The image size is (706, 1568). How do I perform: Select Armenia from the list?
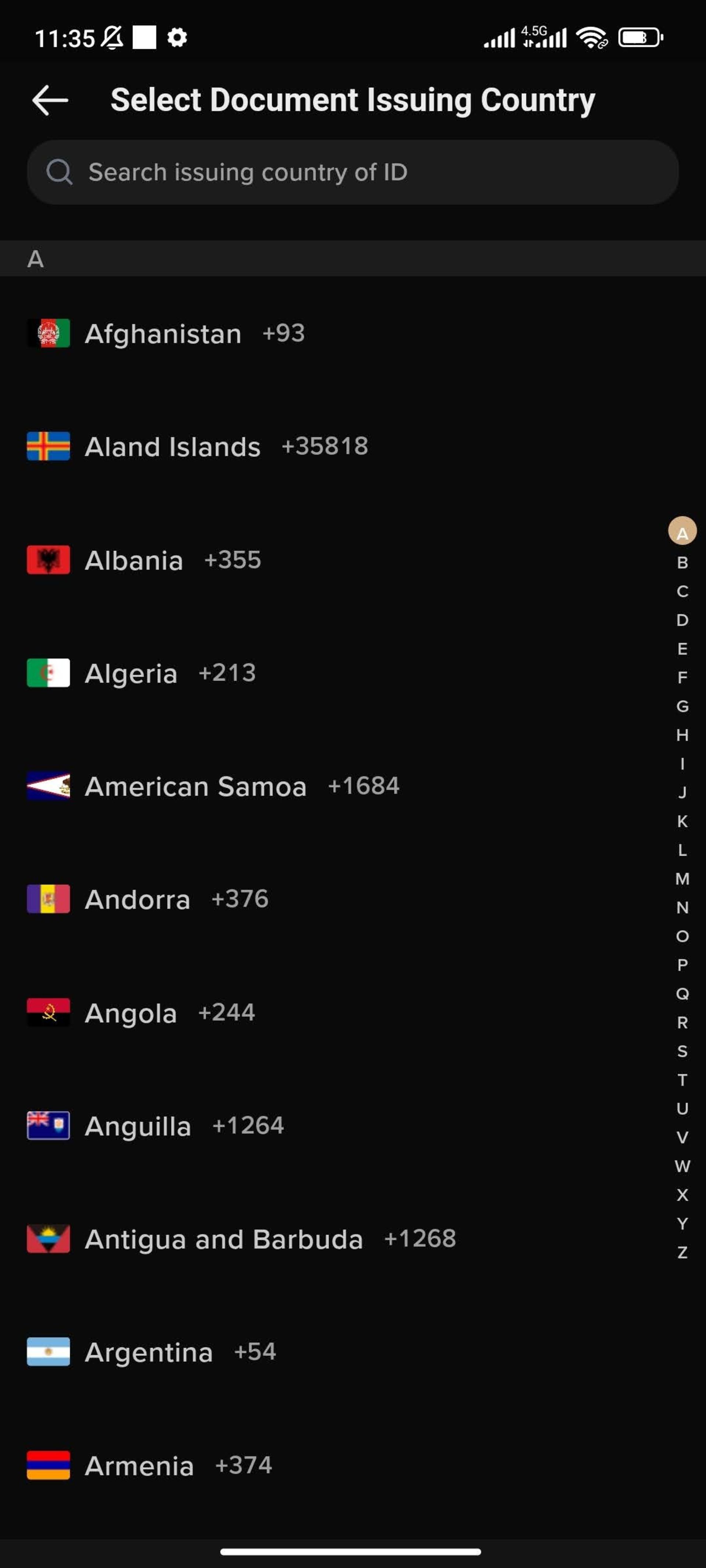pos(139,1466)
